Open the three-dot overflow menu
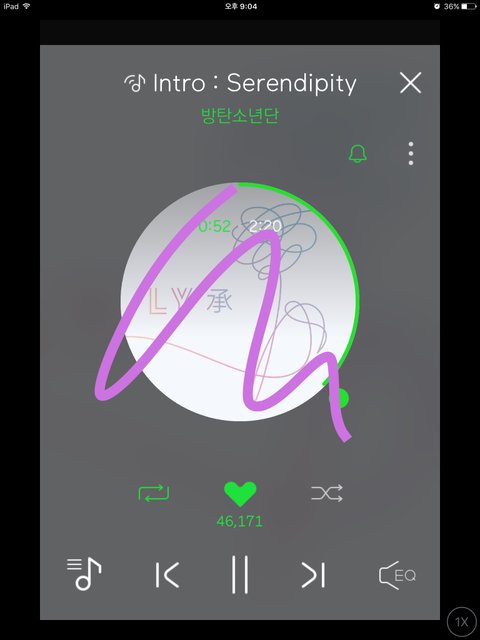This screenshot has height=640, width=480. click(411, 153)
